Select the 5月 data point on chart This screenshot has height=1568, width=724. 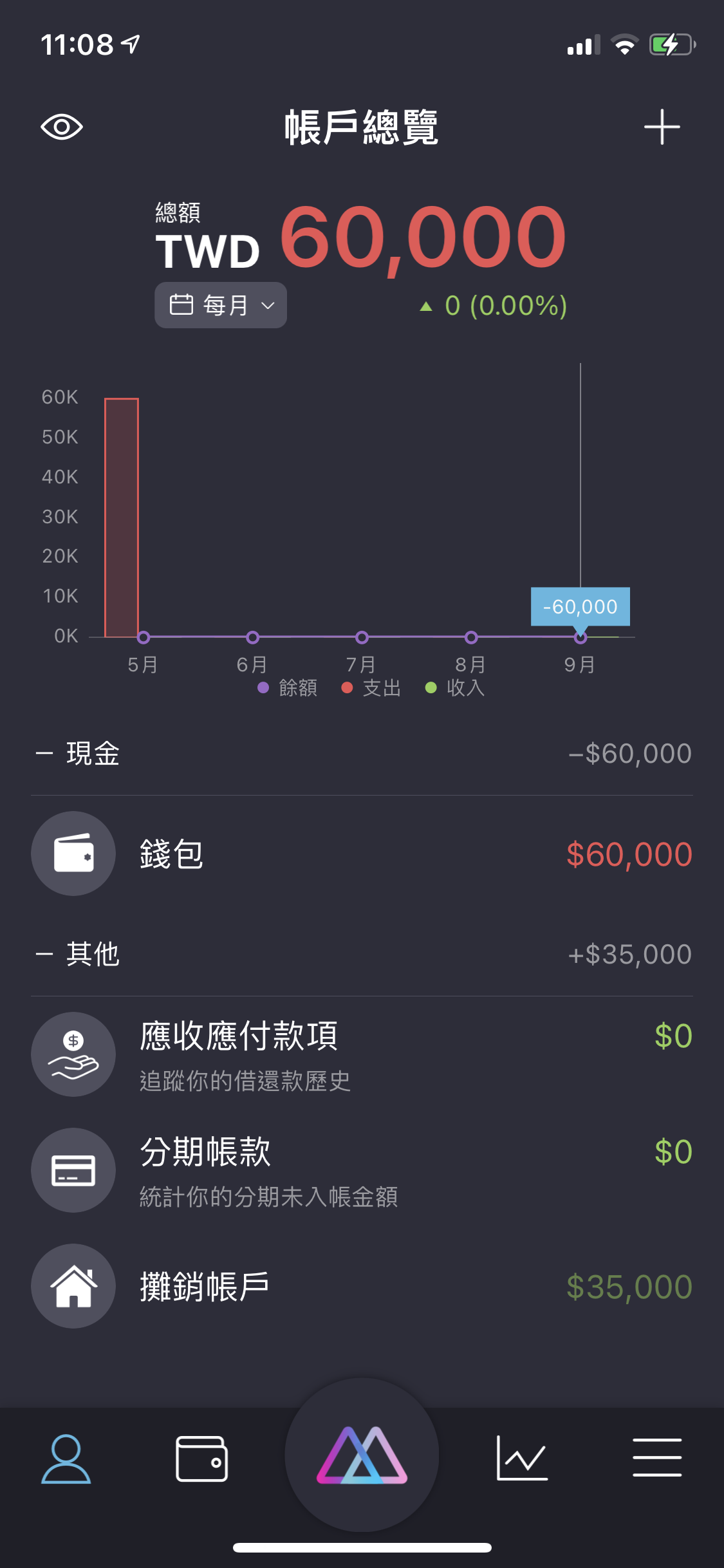(x=144, y=637)
